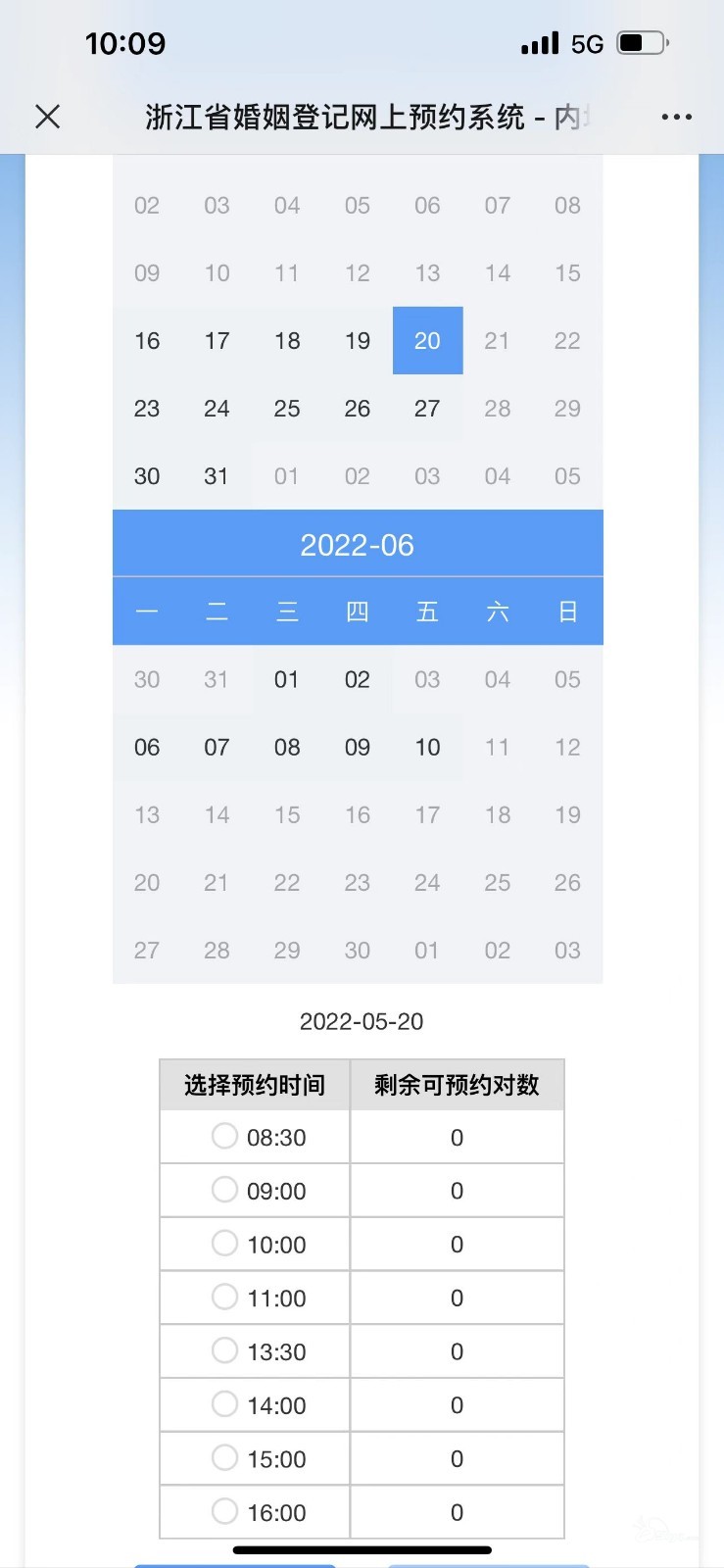Select May 16 in the calendar

coord(147,341)
